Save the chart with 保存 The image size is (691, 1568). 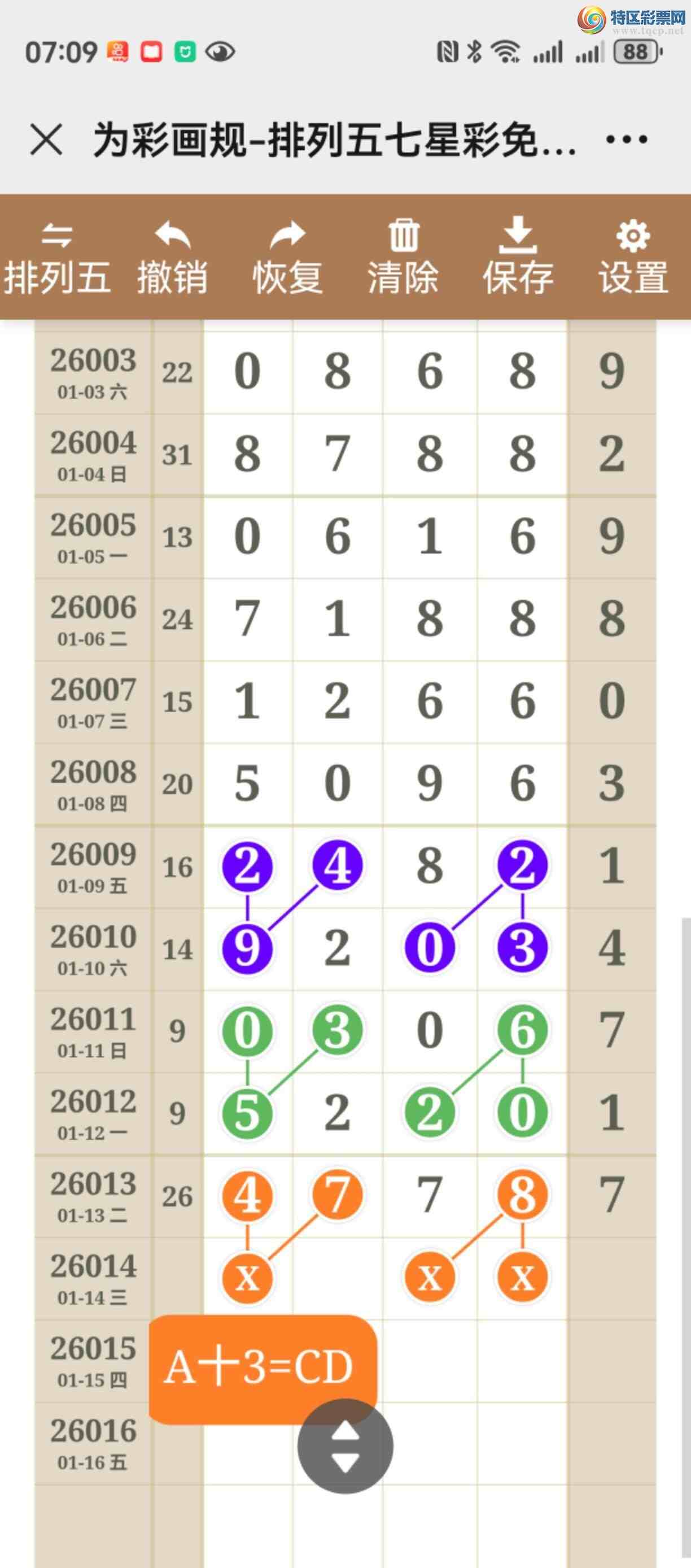(518, 258)
